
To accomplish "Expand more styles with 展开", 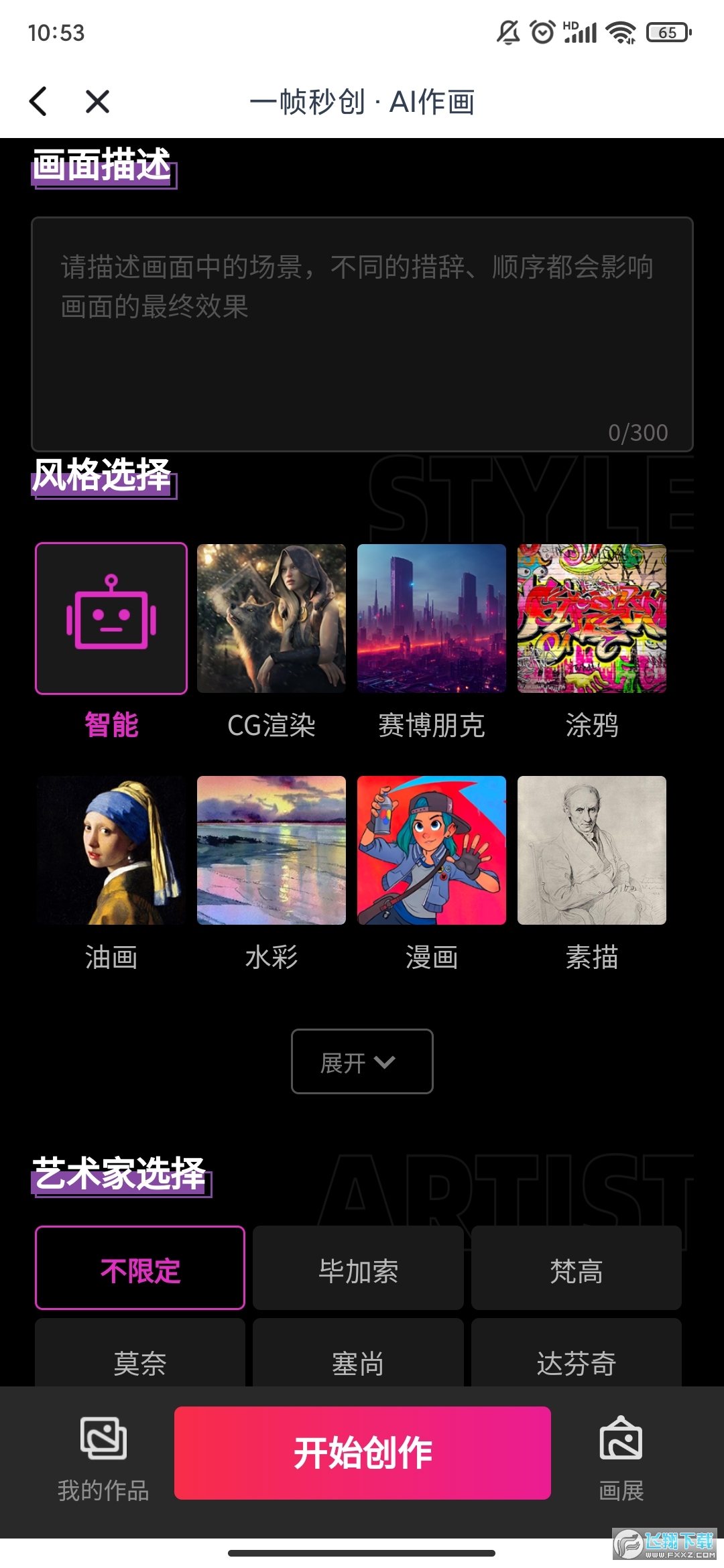I will coord(361,1061).
